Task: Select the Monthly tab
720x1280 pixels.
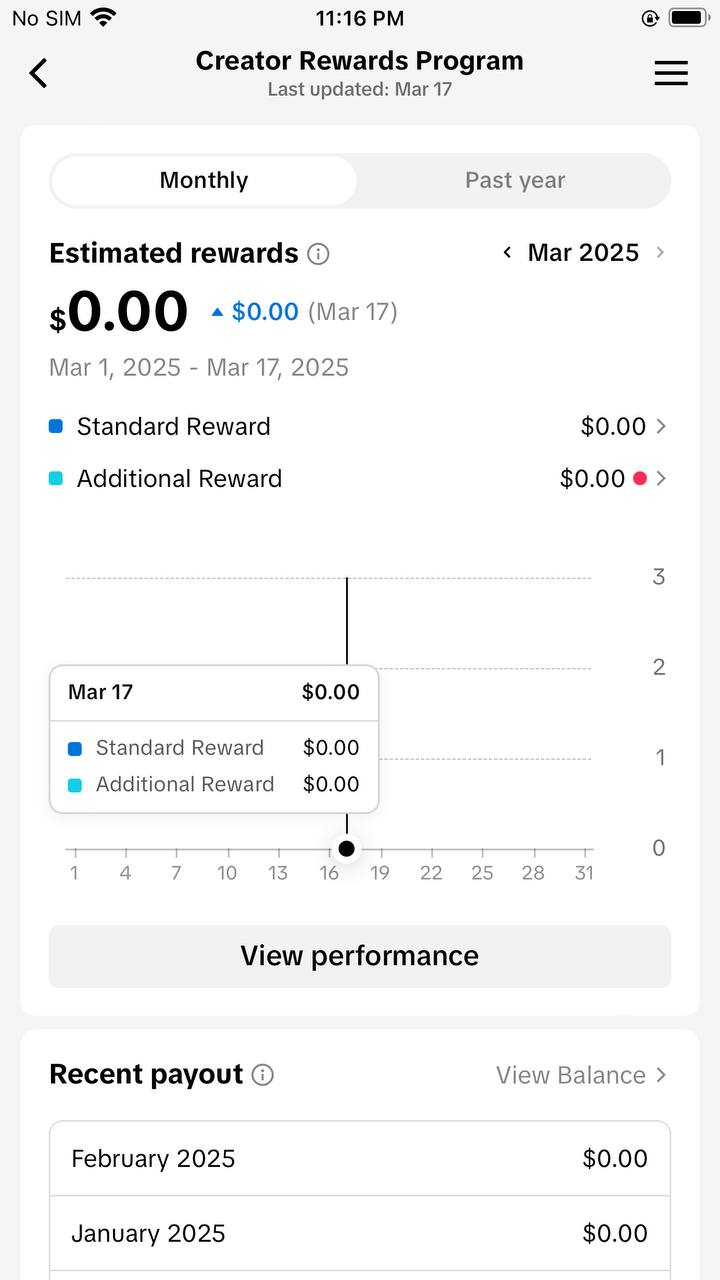Action: coord(204,181)
